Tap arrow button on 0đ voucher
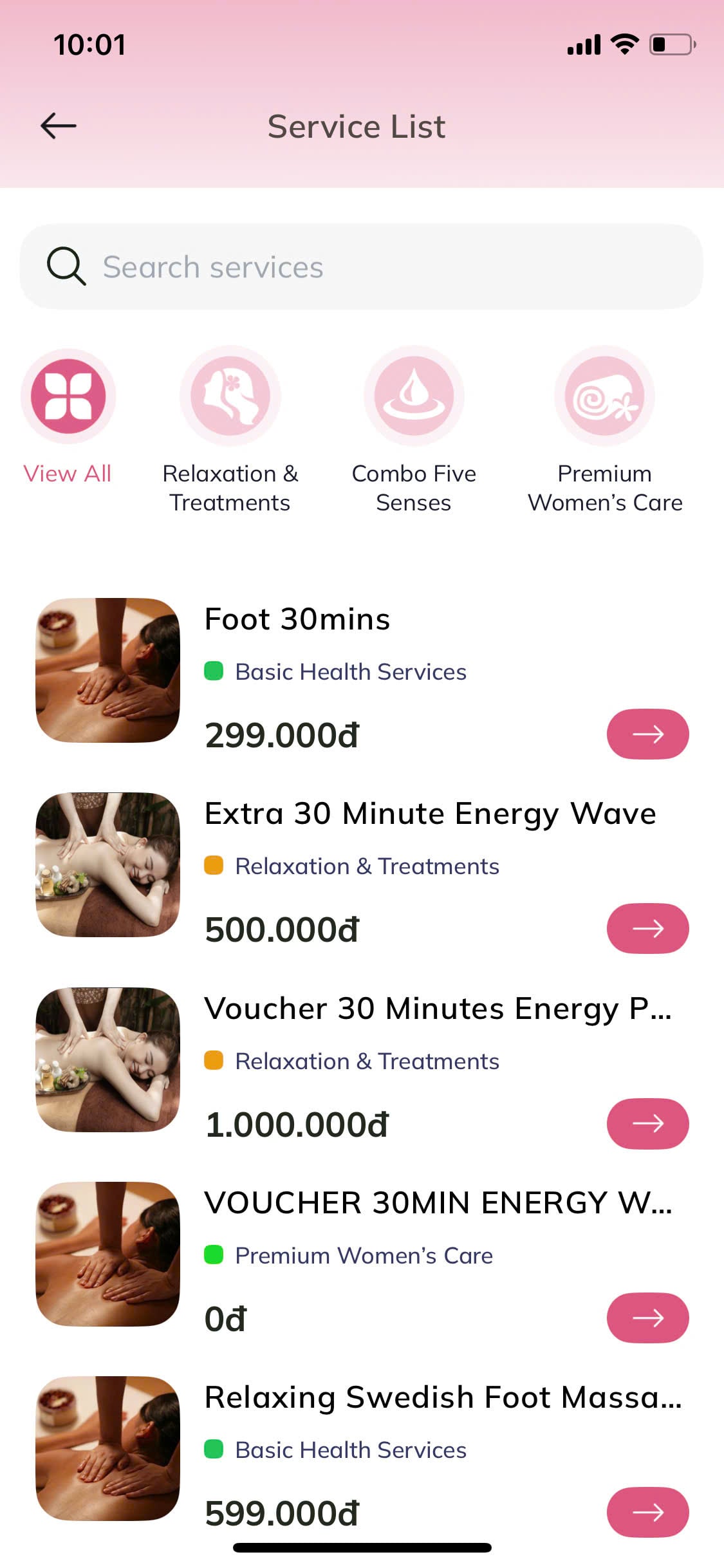Viewport: 724px width, 1568px height. tap(647, 1318)
